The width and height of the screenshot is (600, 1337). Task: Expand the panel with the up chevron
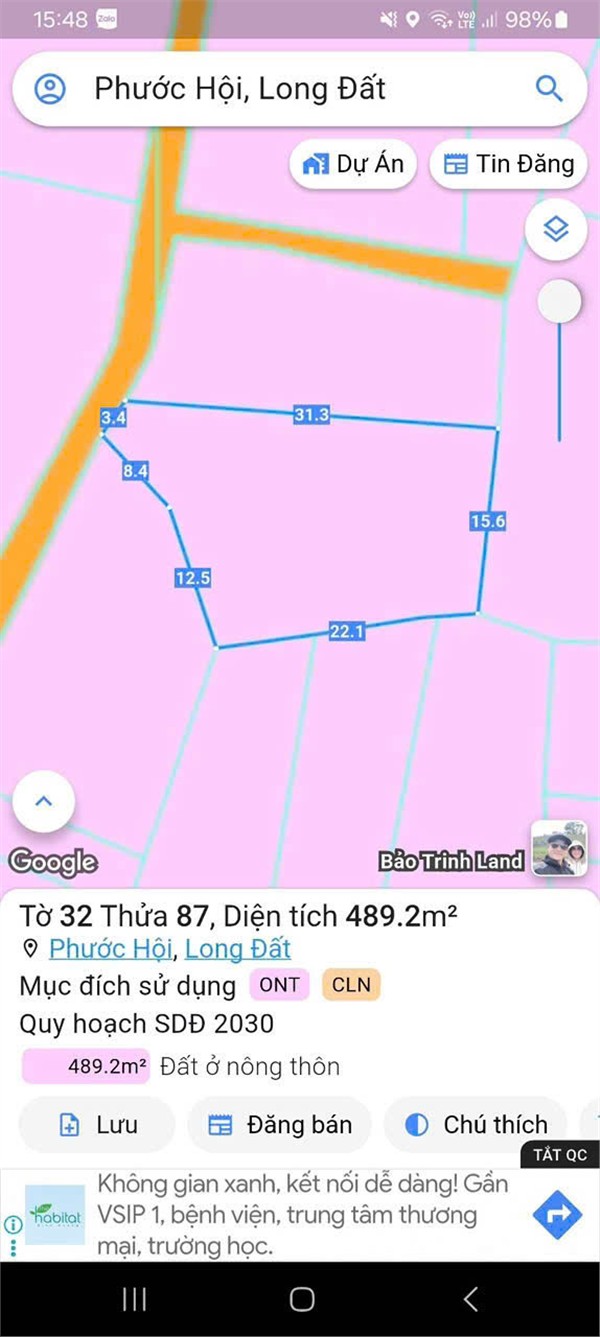pyautogui.click(x=43, y=801)
